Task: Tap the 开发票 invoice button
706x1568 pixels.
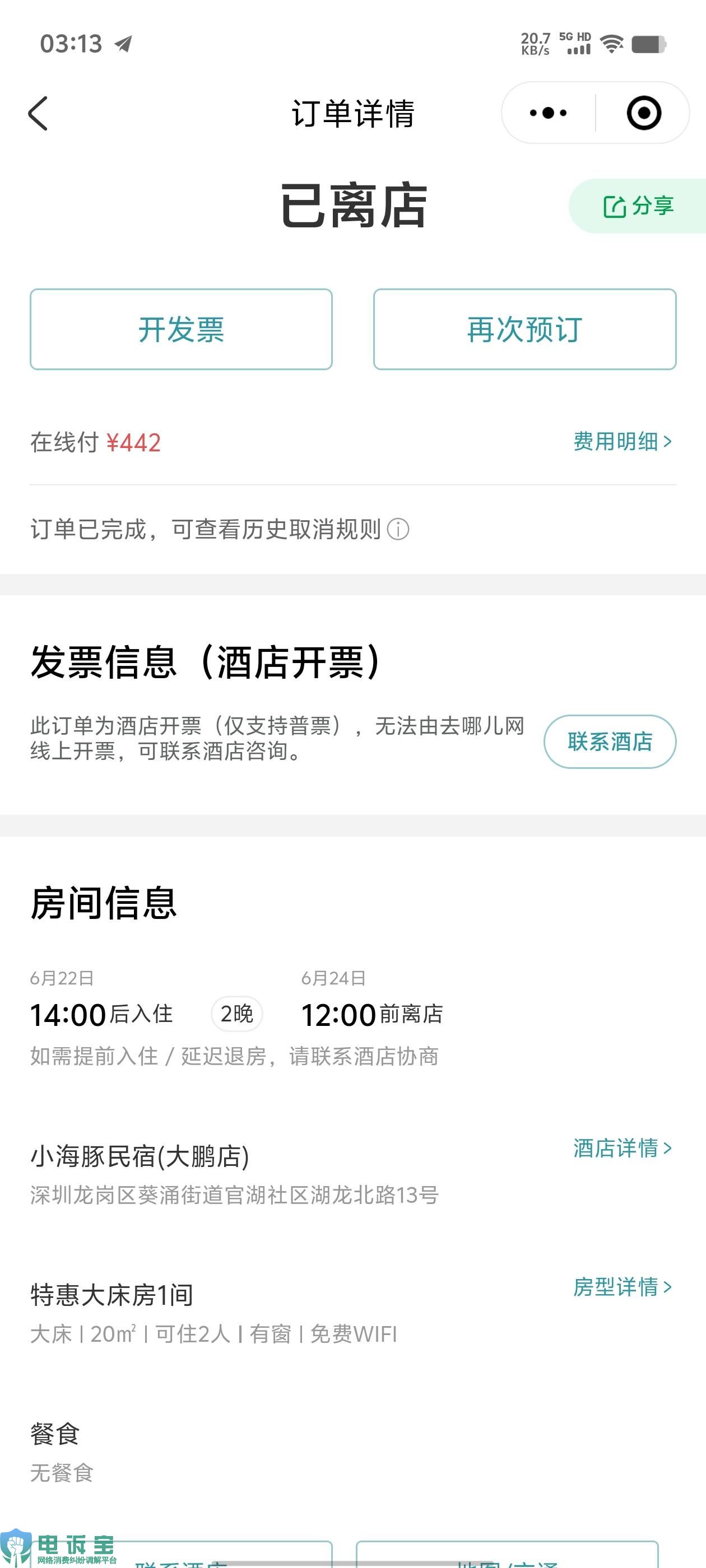Action: (x=181, y=329)
